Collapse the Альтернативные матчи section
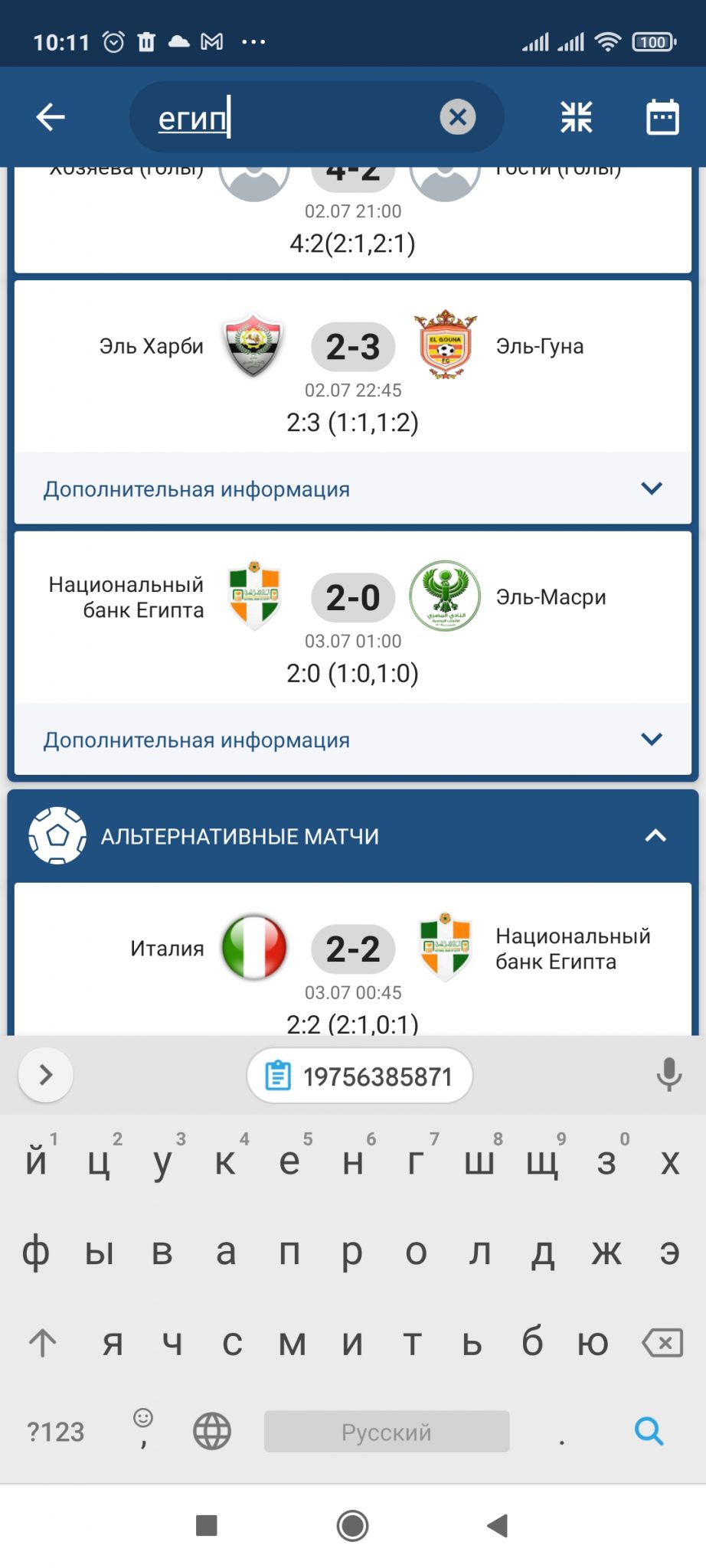This screenshot has width=706, height=1568. click(655, 836)
